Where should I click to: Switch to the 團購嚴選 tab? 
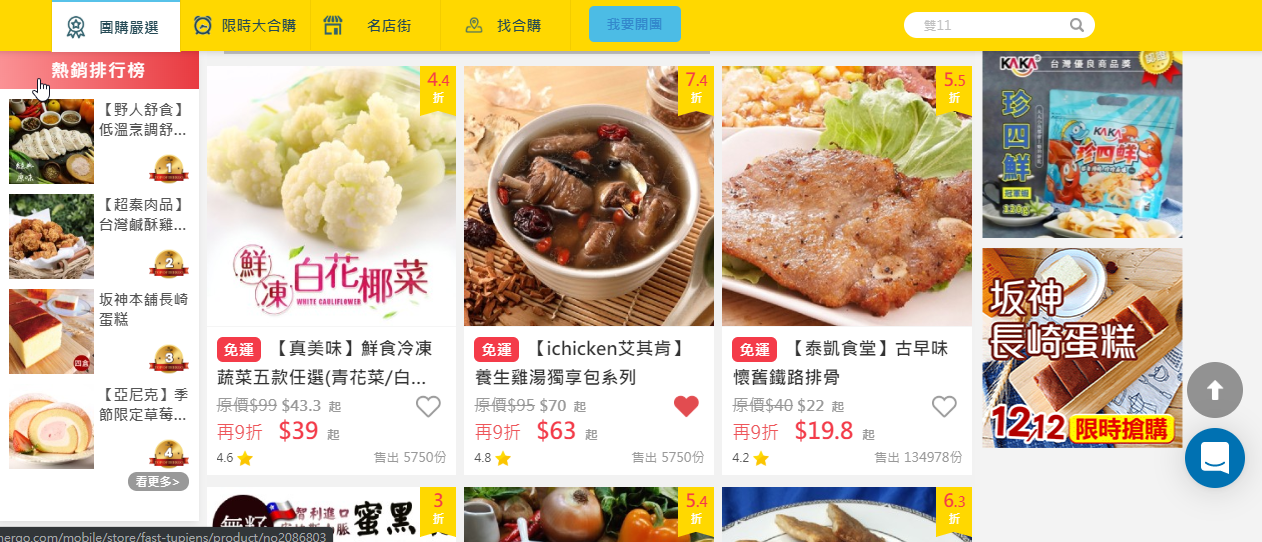115,26
